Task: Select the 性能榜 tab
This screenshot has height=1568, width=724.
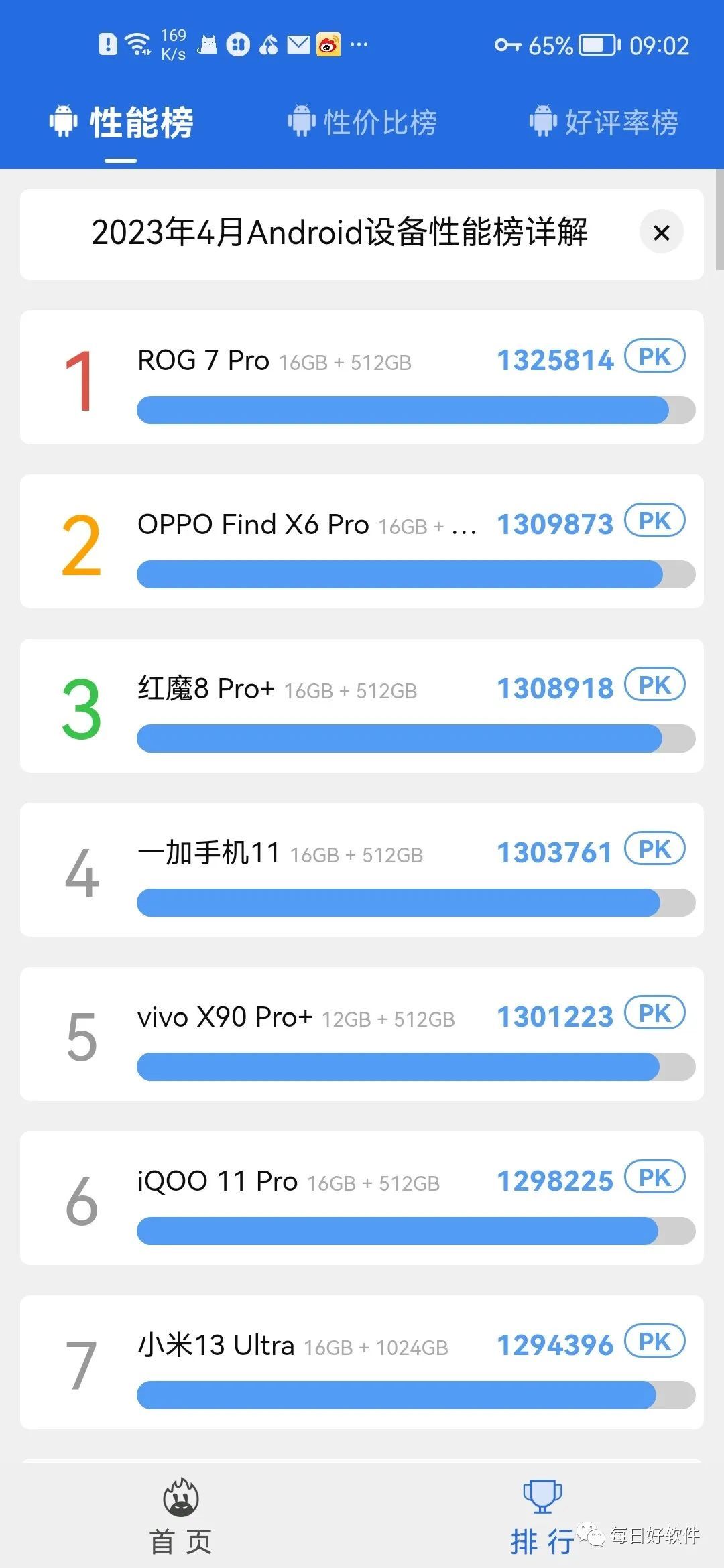Action: click(x=121, y=122)
